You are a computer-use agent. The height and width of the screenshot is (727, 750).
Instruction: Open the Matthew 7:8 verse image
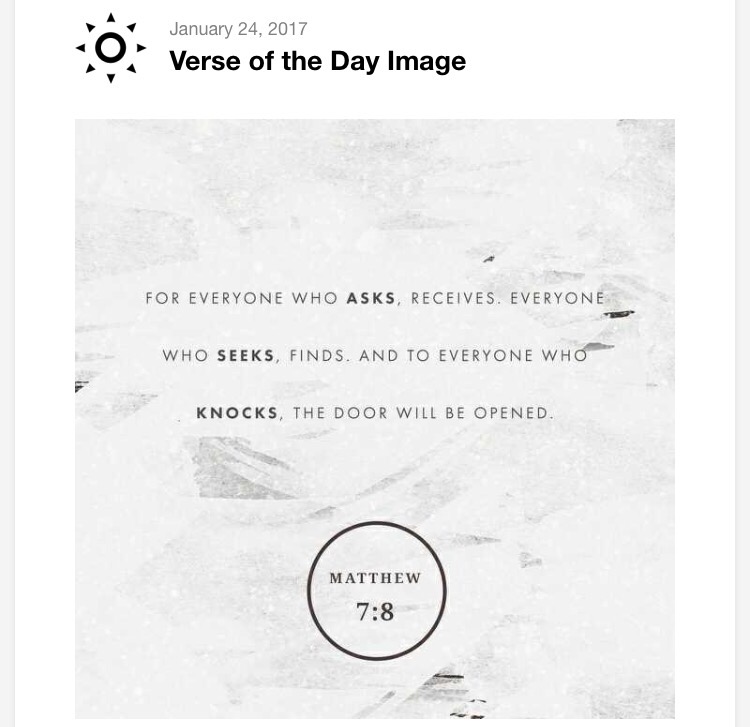375,418
